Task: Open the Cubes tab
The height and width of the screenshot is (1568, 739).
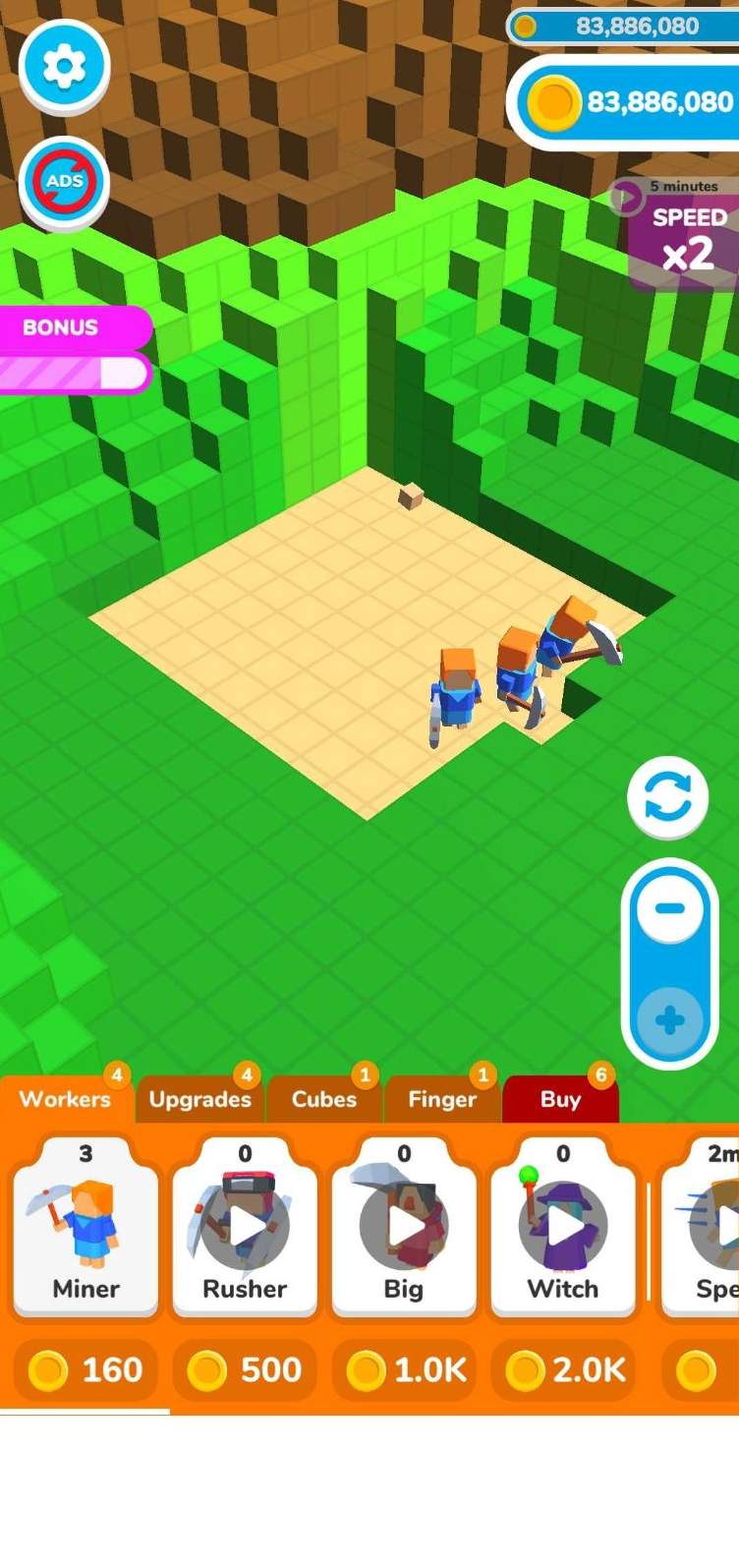Action: (324, 1099)
